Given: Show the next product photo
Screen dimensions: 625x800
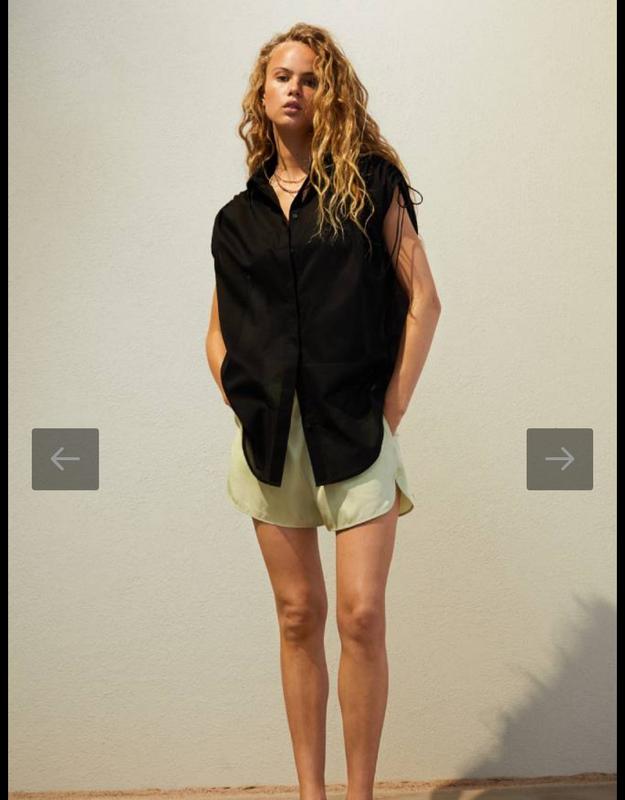Looking at the screenshot, I should pos(559,459).
